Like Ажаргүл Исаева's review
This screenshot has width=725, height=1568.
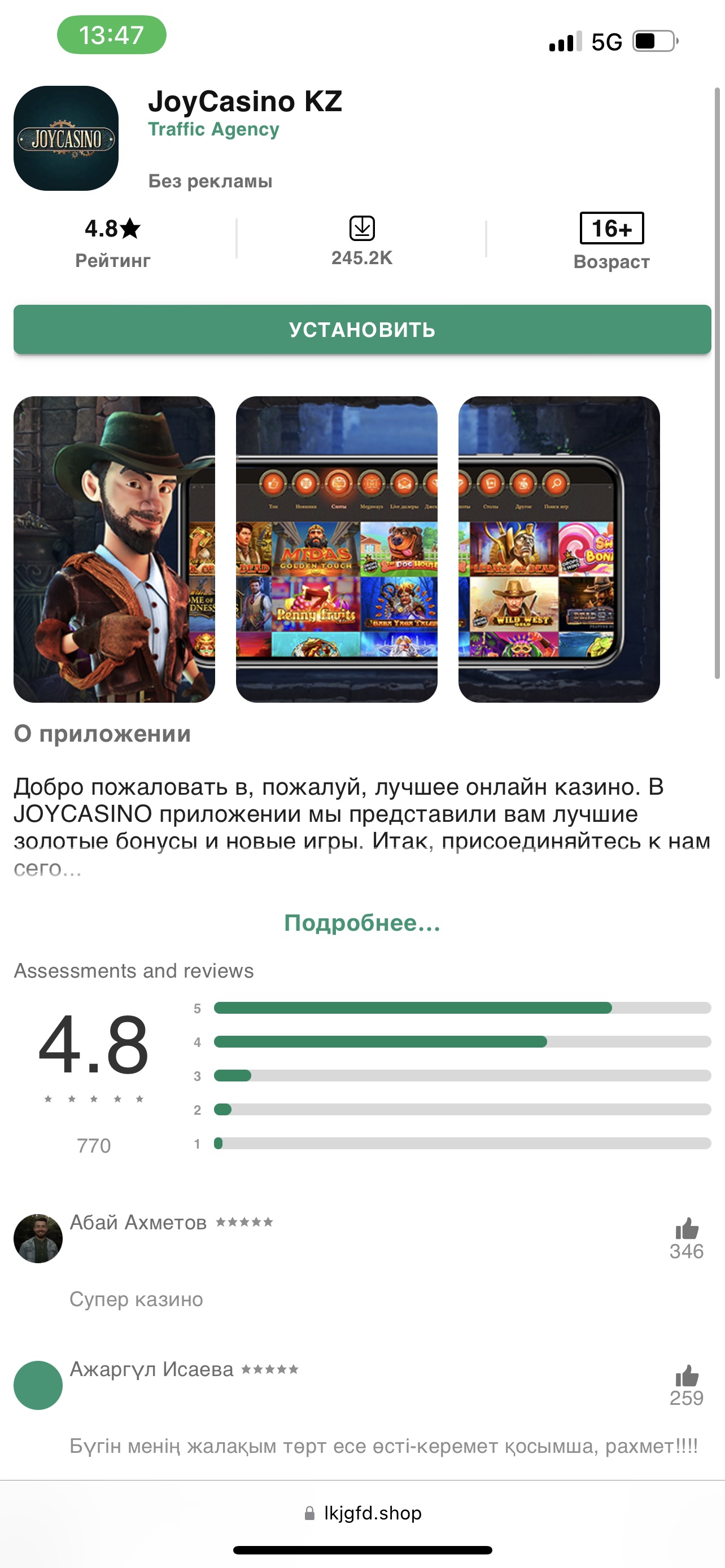click(x=687, y=1376)
